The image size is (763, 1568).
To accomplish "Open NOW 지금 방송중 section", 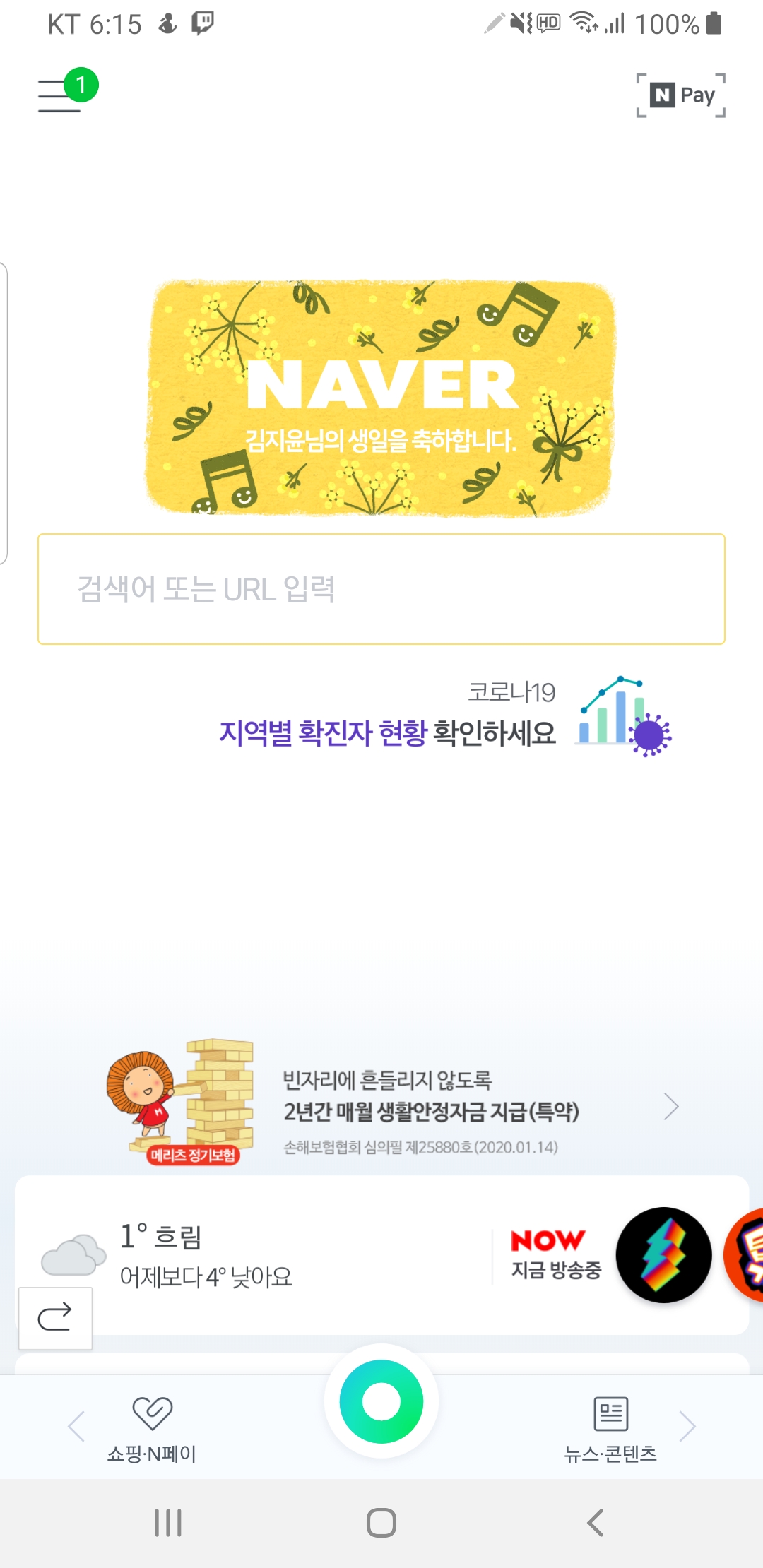I will (x=555, y=1255).
